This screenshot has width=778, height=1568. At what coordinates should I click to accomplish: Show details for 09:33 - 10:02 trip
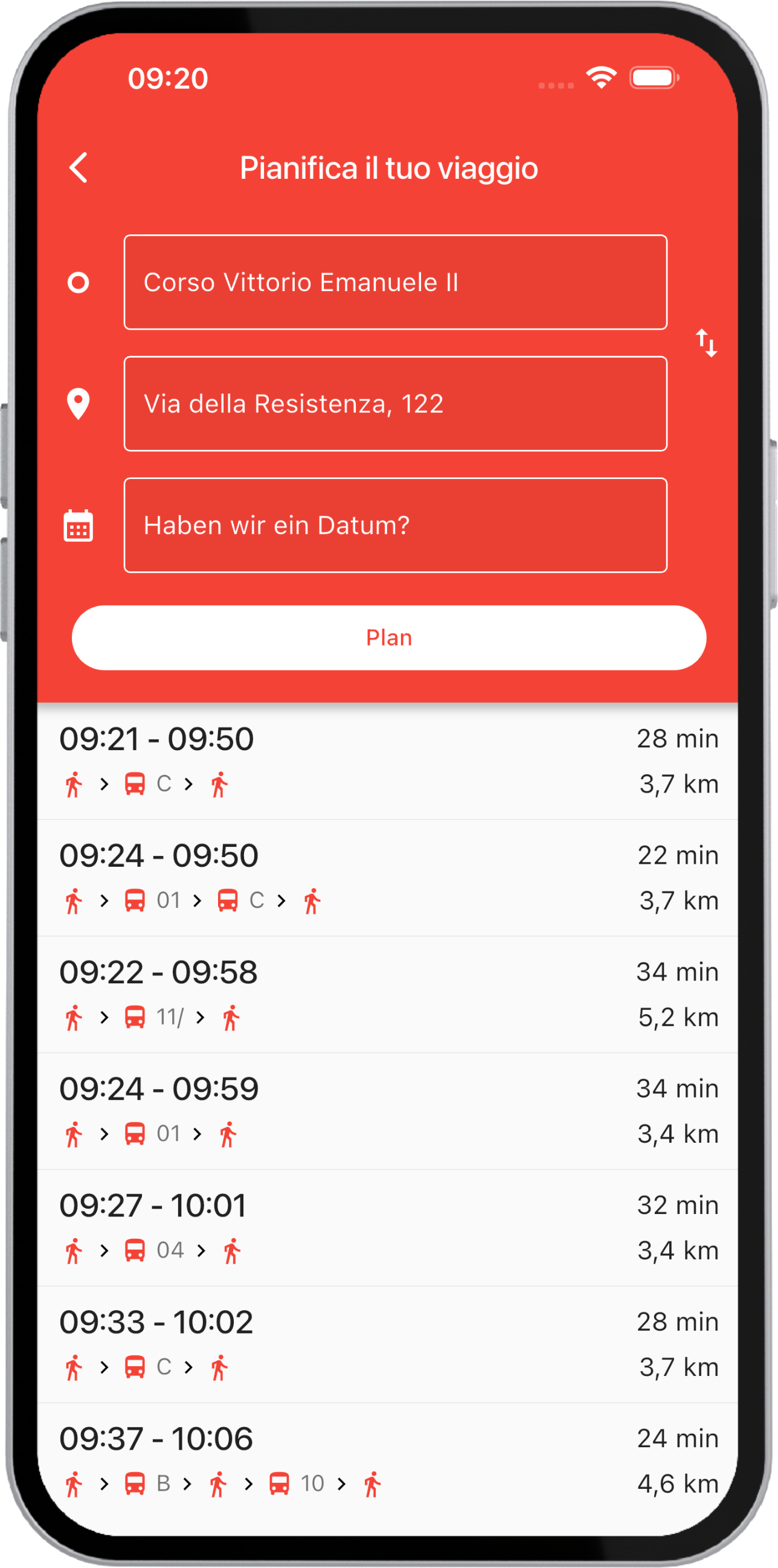tap(388, 1345)
